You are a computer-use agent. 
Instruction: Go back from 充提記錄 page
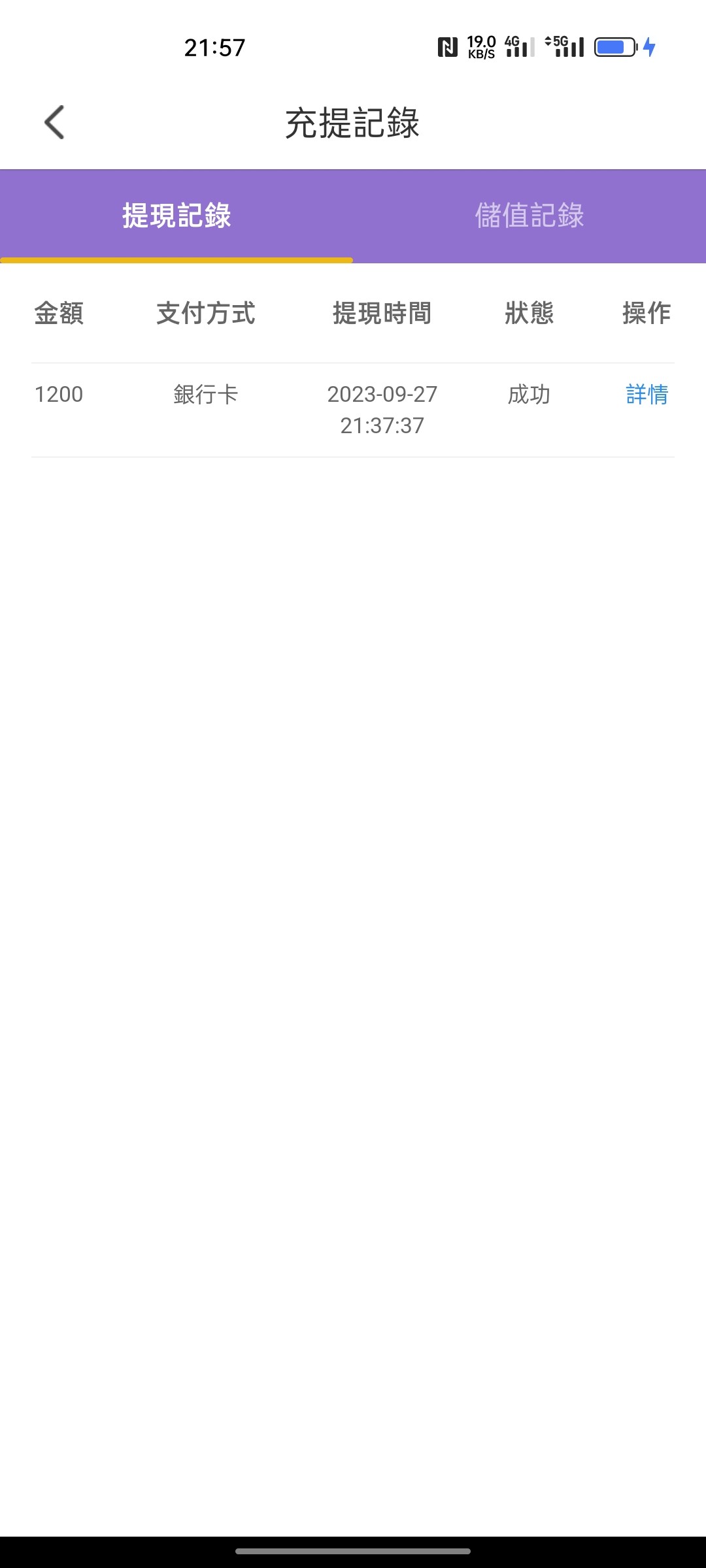[55, 122]
